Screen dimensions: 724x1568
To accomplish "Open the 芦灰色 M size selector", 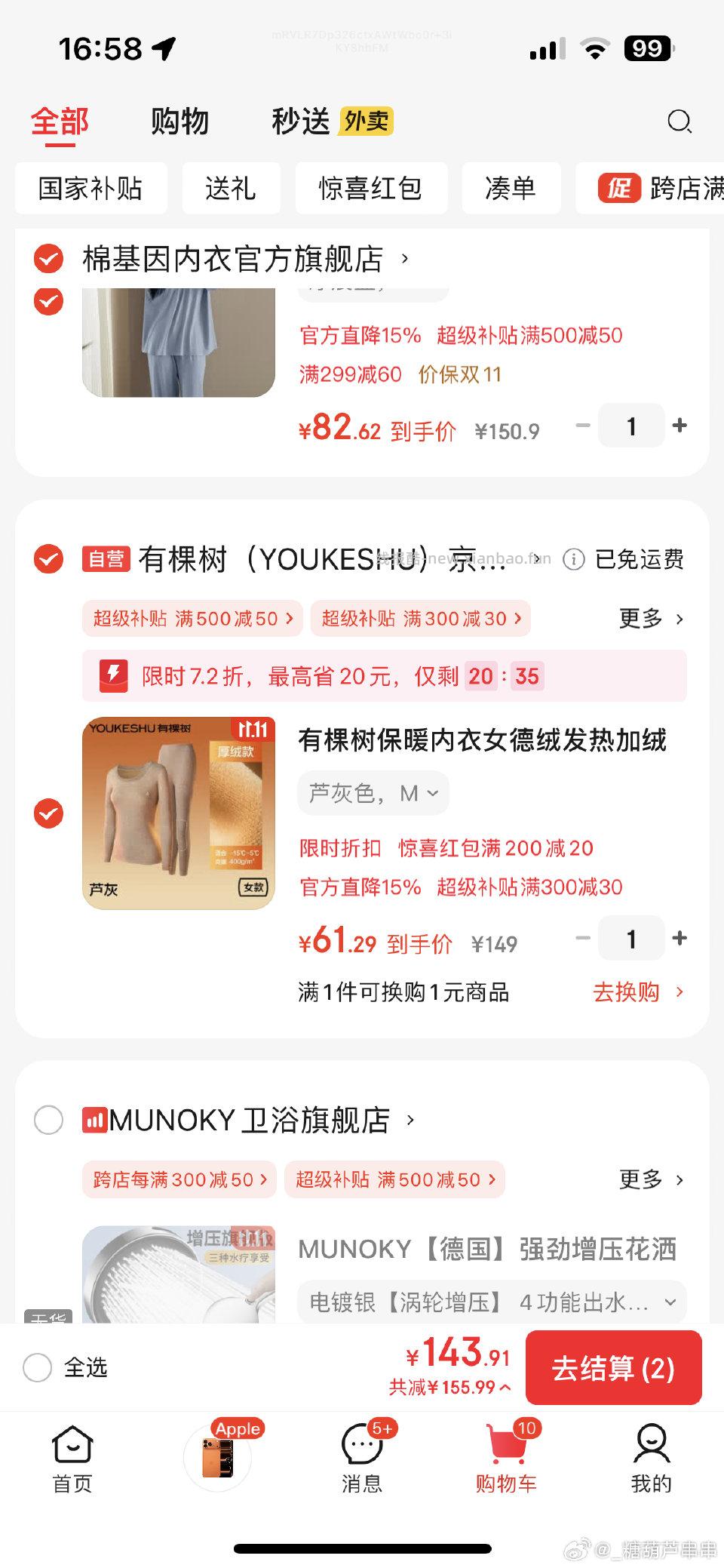I will [373, 792].
